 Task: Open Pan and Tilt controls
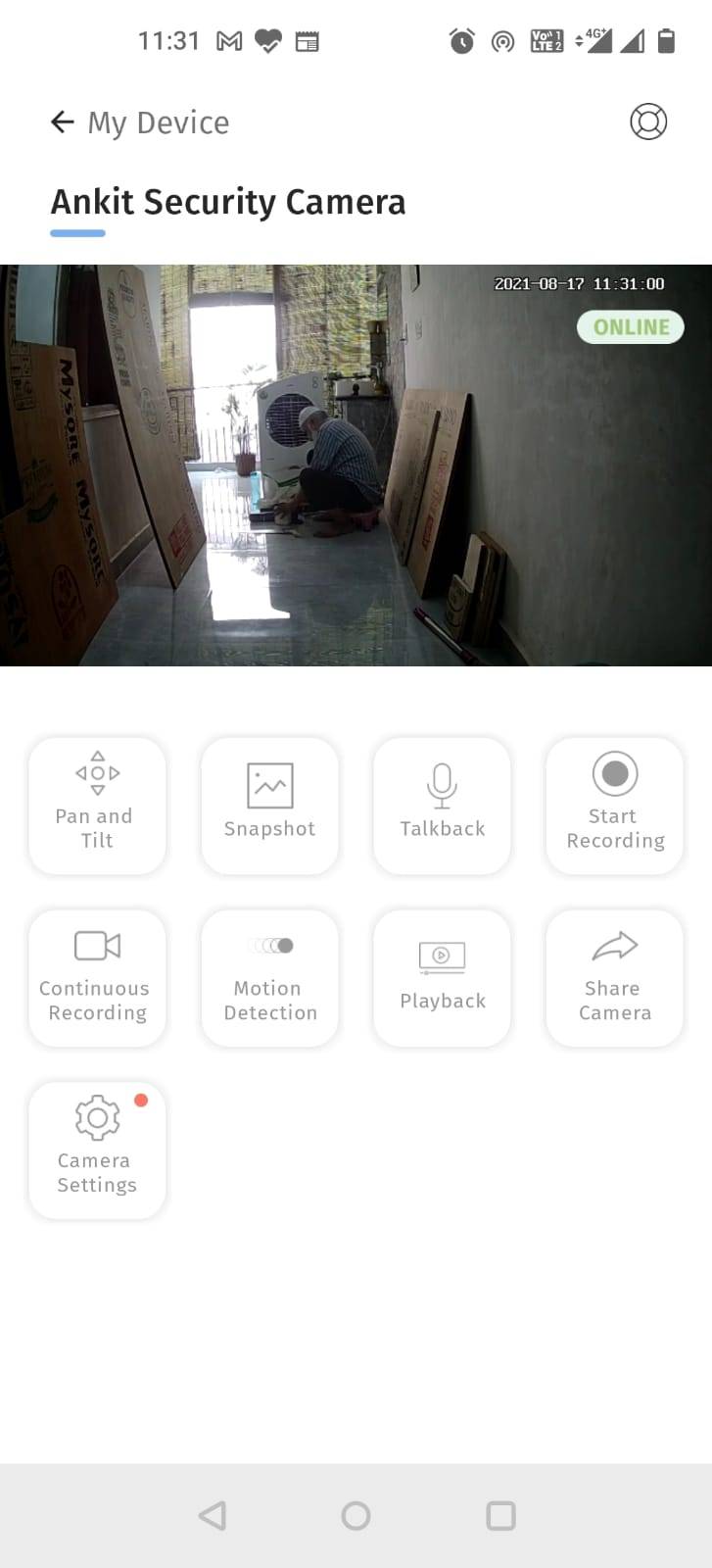[97, 806]
